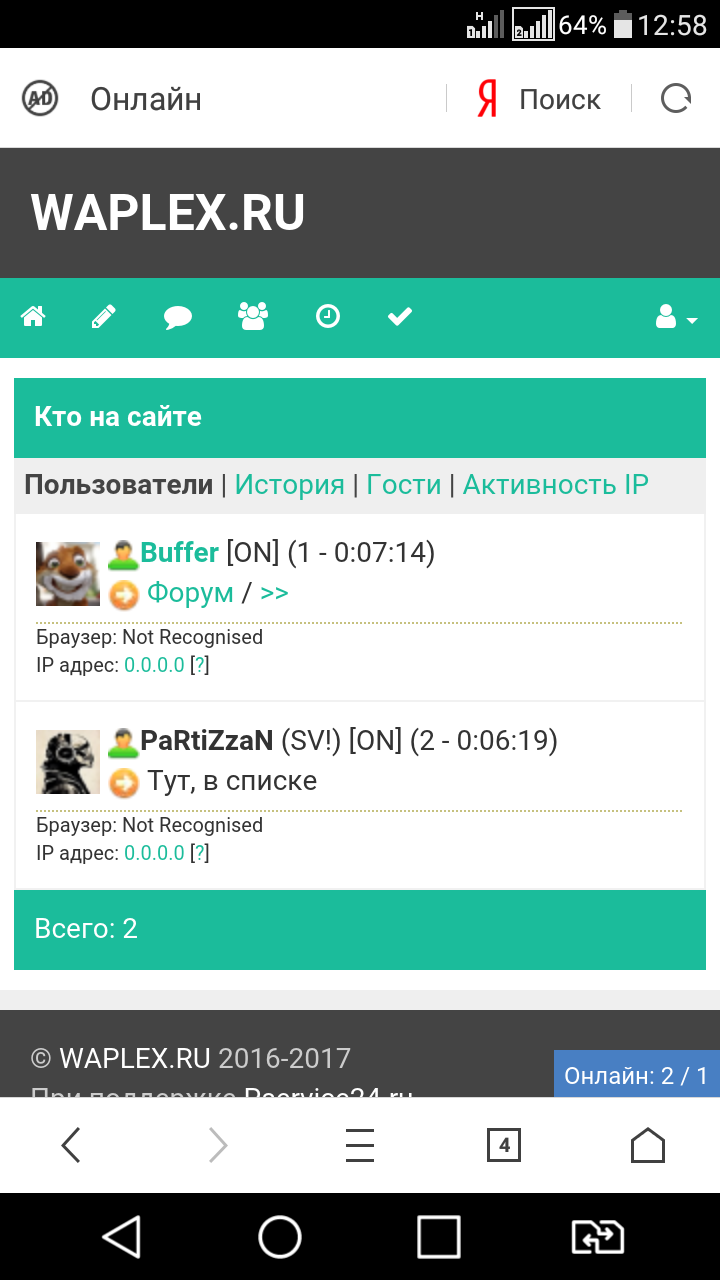Image resolution: width=720 pixels, height=1280 pixels.
Task: Open the chat bubble icon
Action: (178, 318)
